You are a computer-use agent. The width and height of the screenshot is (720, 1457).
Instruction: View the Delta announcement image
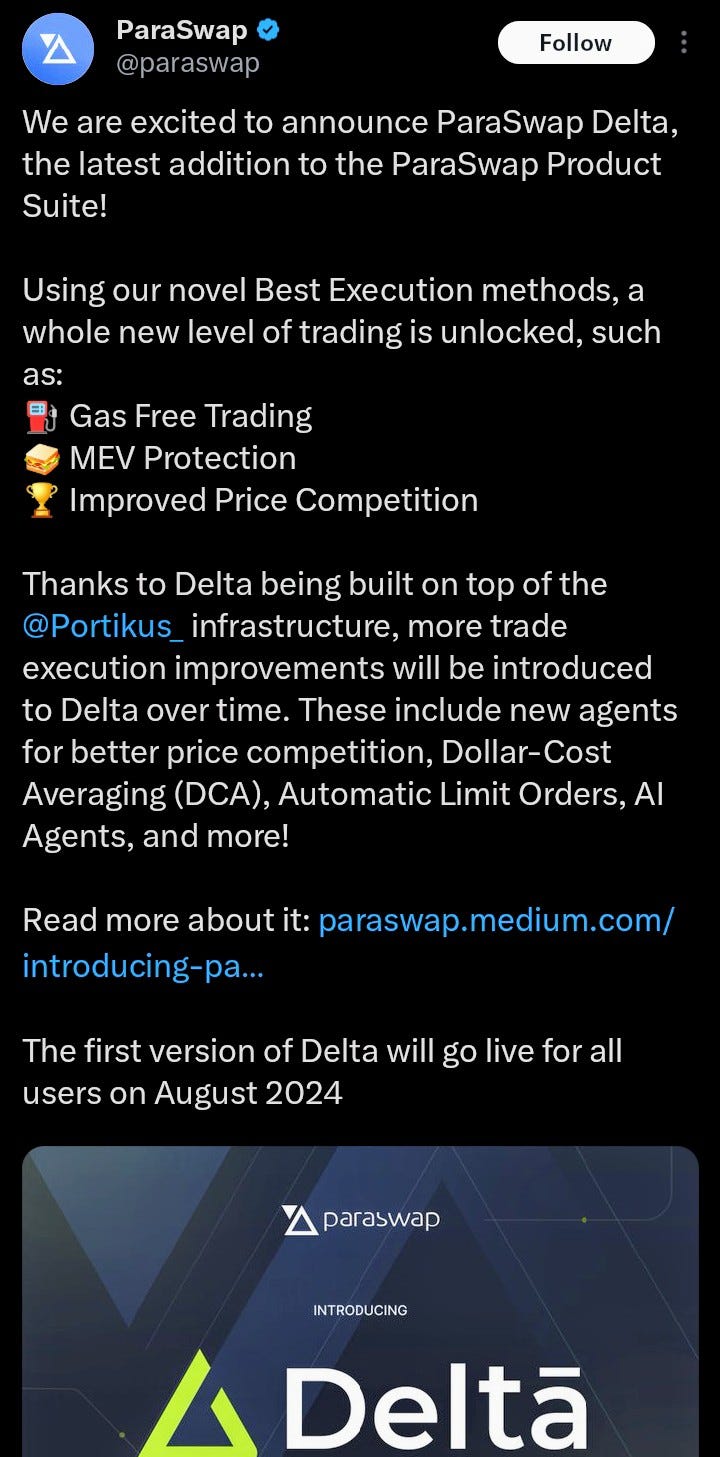click(360, 1300)
